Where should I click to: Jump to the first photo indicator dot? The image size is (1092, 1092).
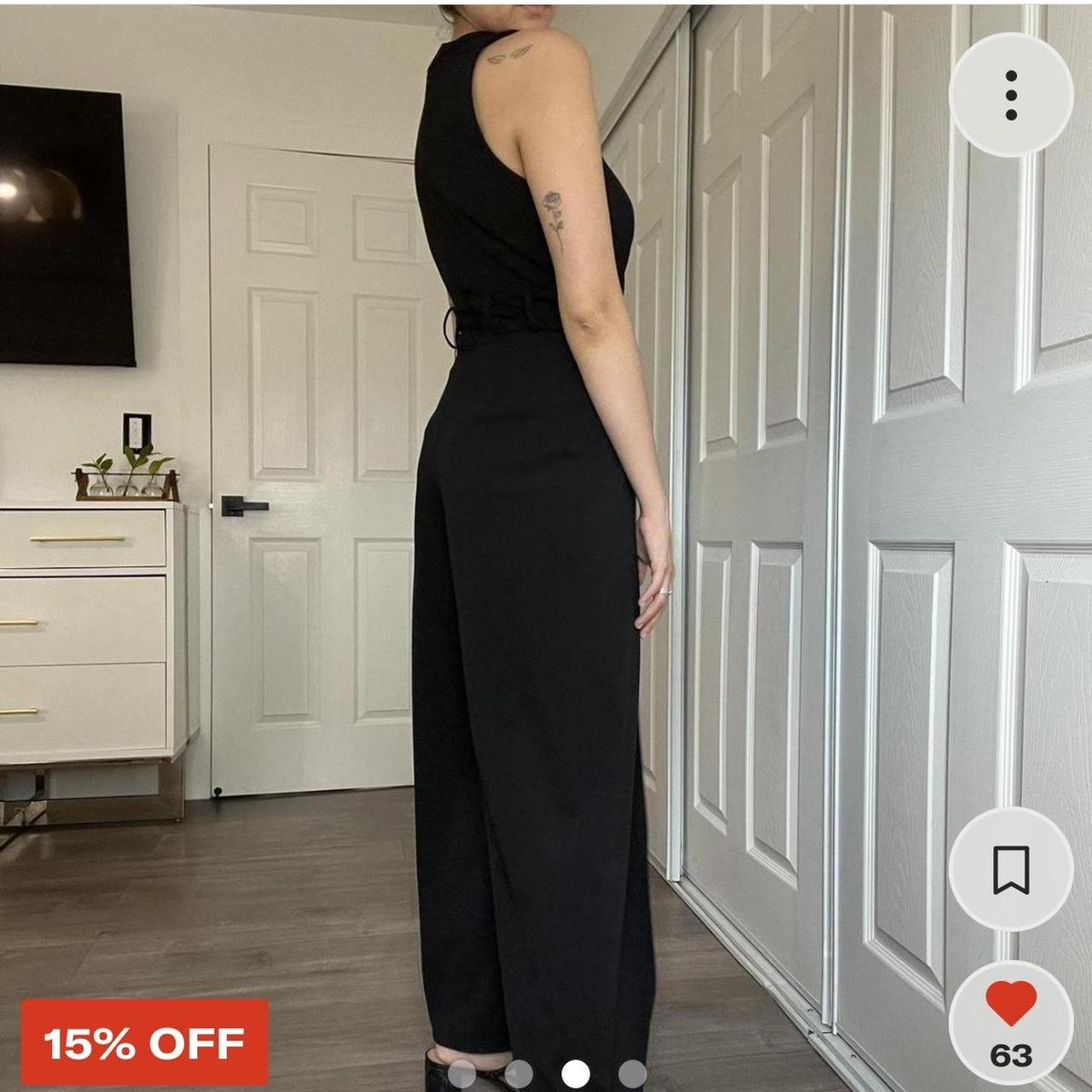pos(462,1073)
